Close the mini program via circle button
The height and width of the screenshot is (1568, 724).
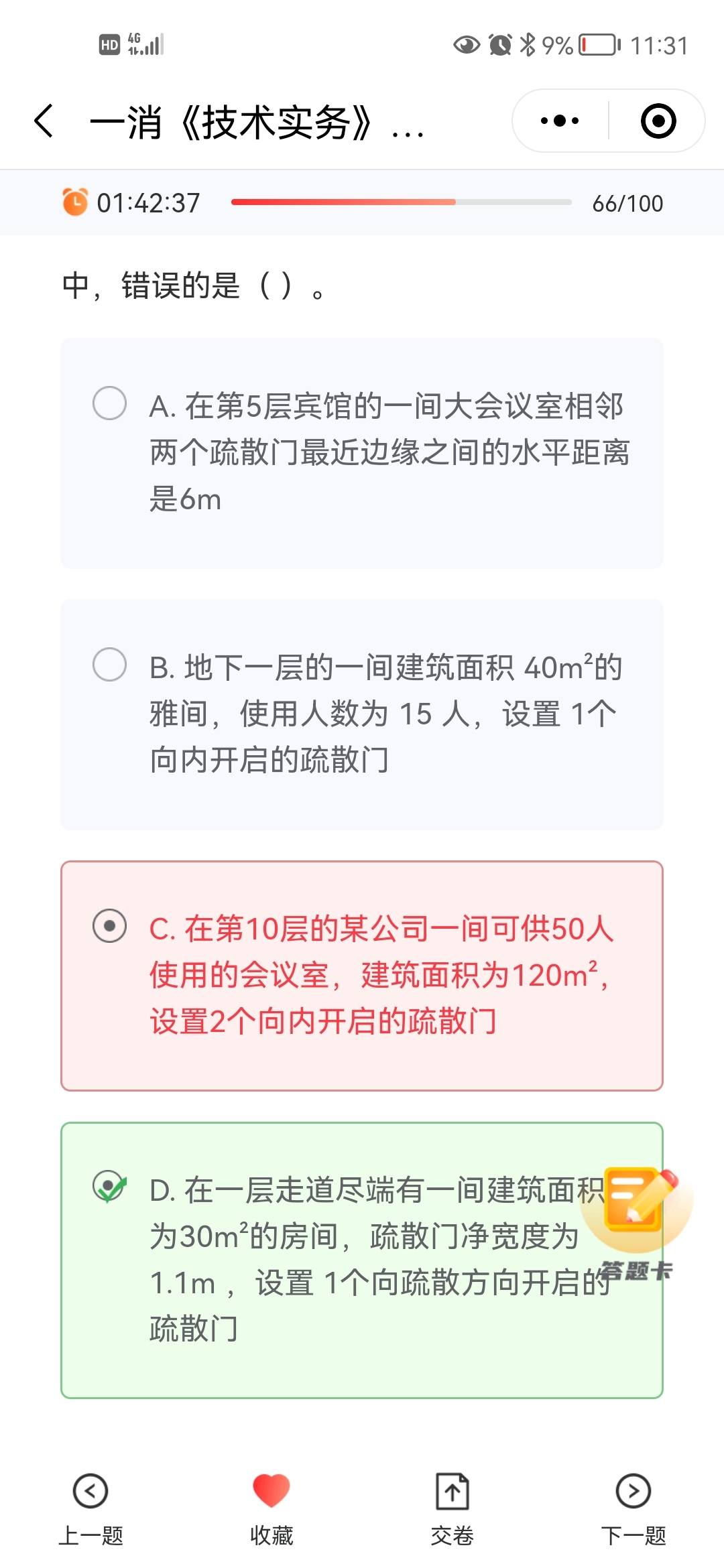click(658, 121)
